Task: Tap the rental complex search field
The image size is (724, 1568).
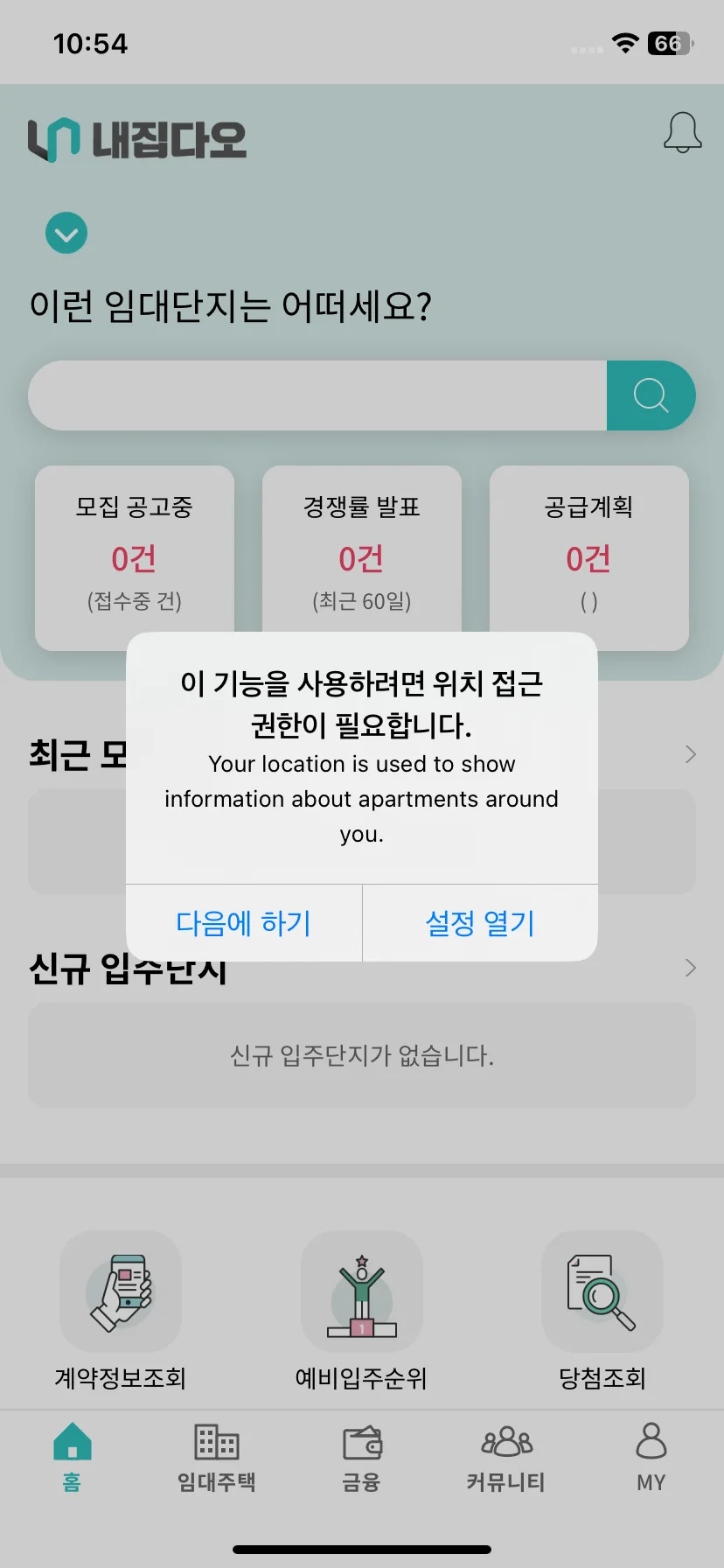Action: click(317, 395)
